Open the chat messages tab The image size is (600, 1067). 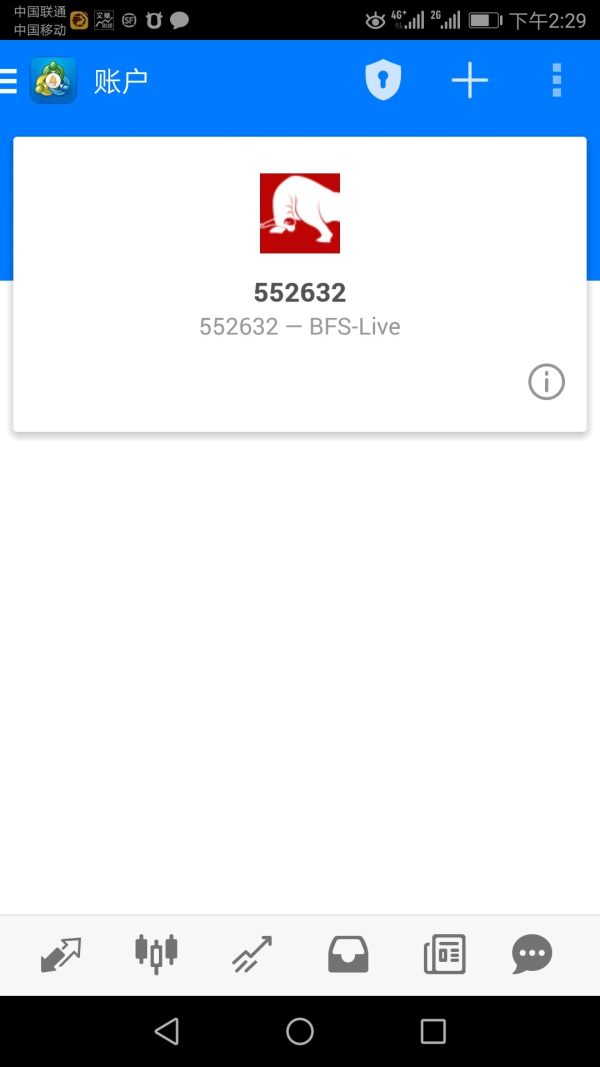[532, 954]
